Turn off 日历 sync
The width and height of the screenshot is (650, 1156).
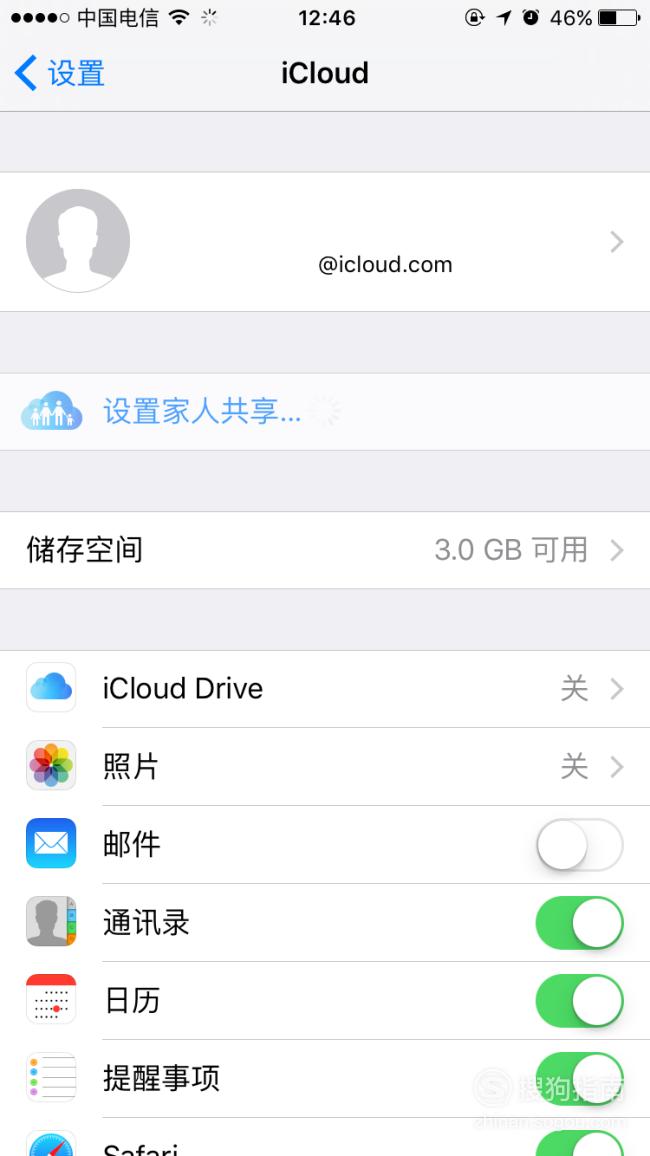tap(579, 1001)
